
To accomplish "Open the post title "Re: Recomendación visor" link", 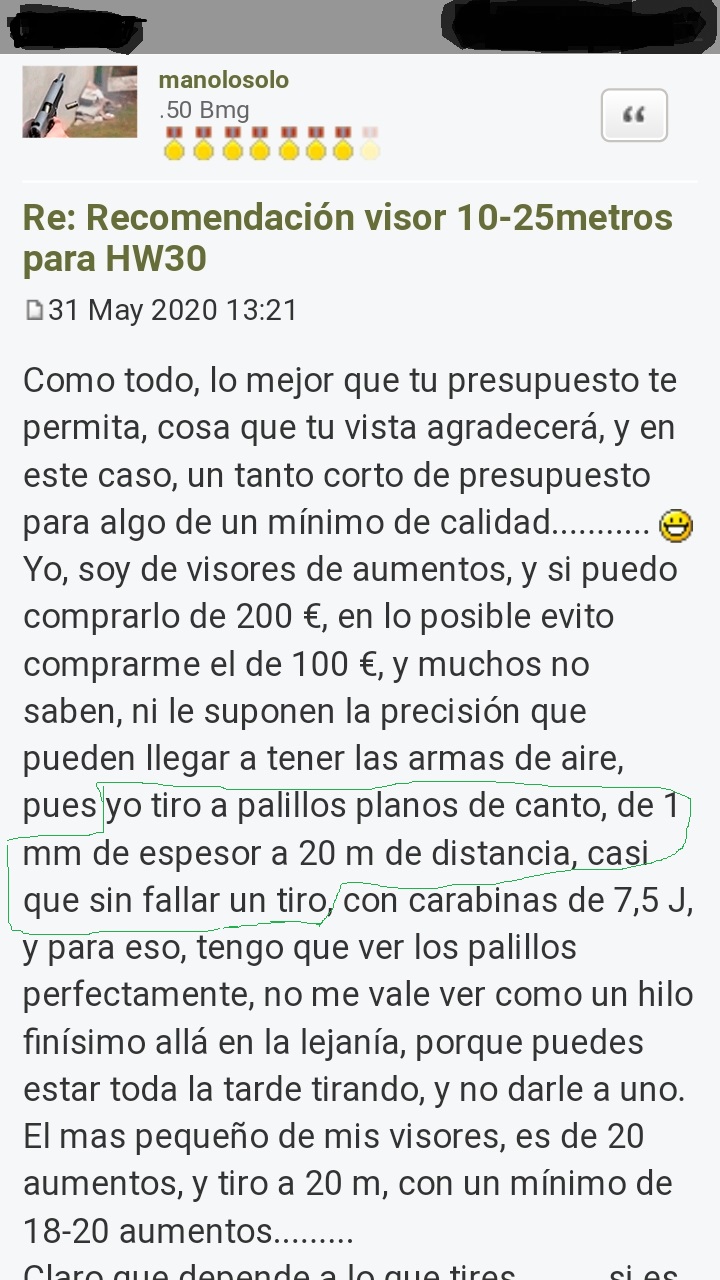I will pos(347,238).
